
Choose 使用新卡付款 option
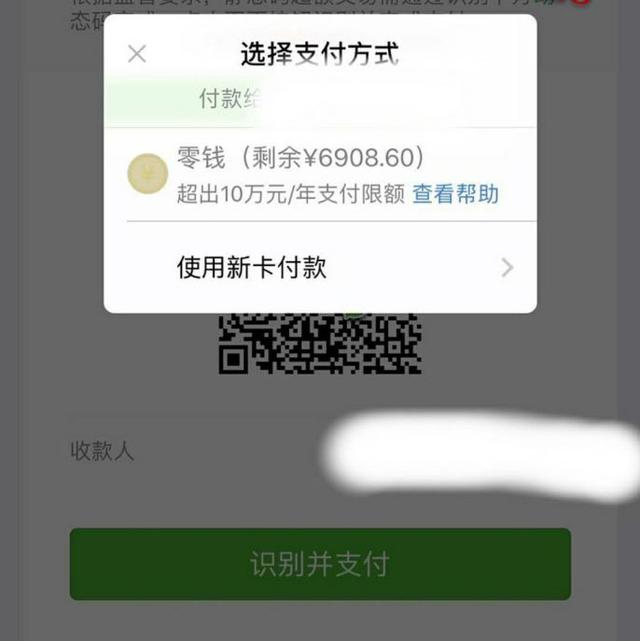[320, 267]
